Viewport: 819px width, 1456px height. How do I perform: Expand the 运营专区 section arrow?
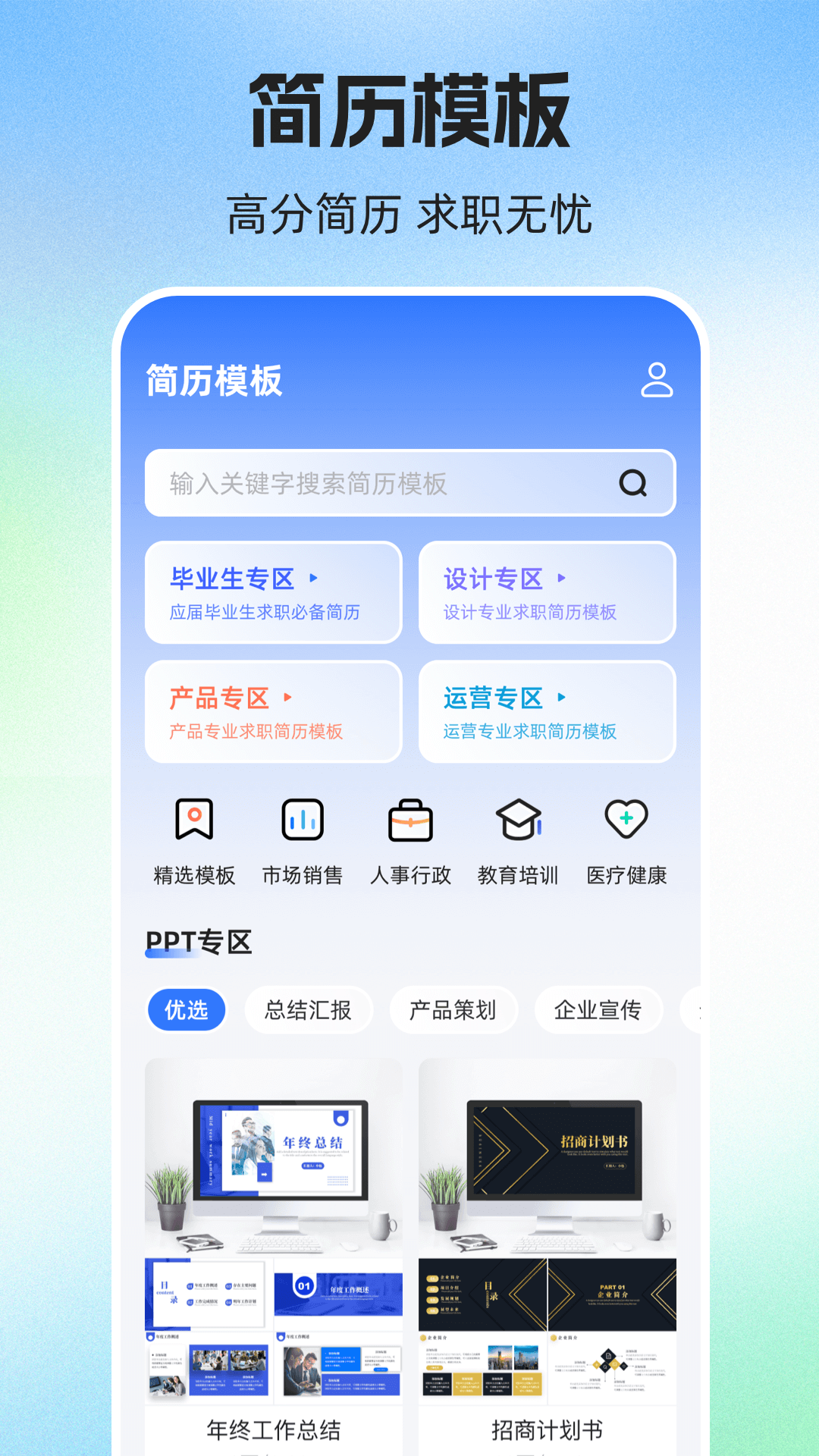[x=561, y=698]
